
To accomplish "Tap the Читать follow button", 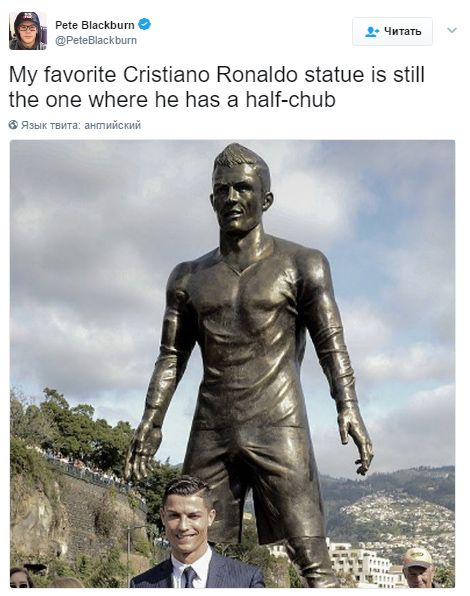I will pyautogui.click(x=392, y=31).
